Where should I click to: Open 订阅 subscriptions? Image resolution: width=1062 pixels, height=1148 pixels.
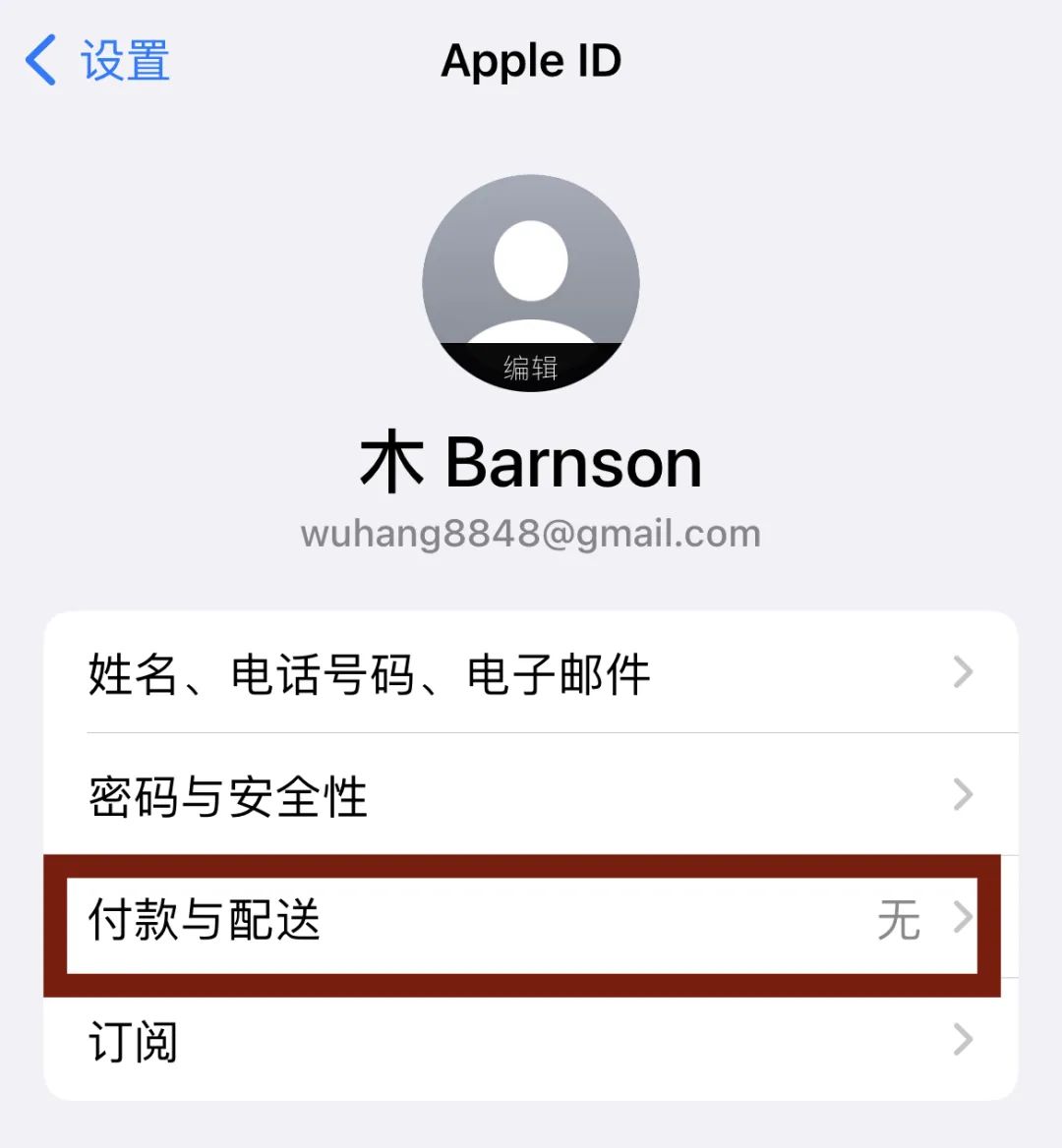coord(531,1042)
